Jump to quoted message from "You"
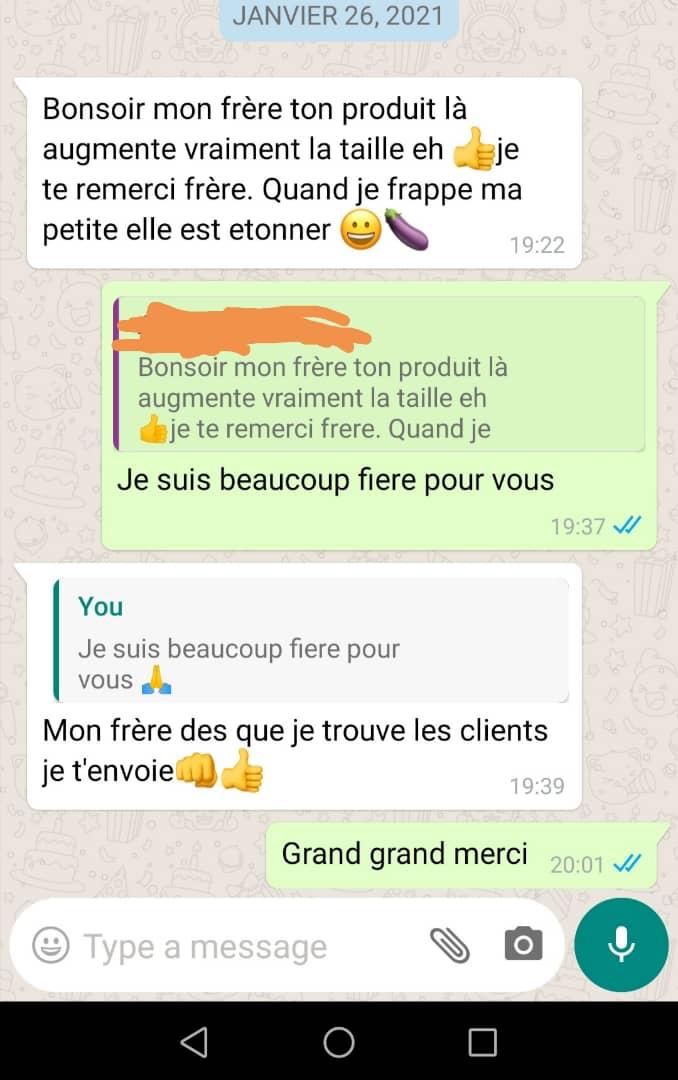 [x=310, y=641]
